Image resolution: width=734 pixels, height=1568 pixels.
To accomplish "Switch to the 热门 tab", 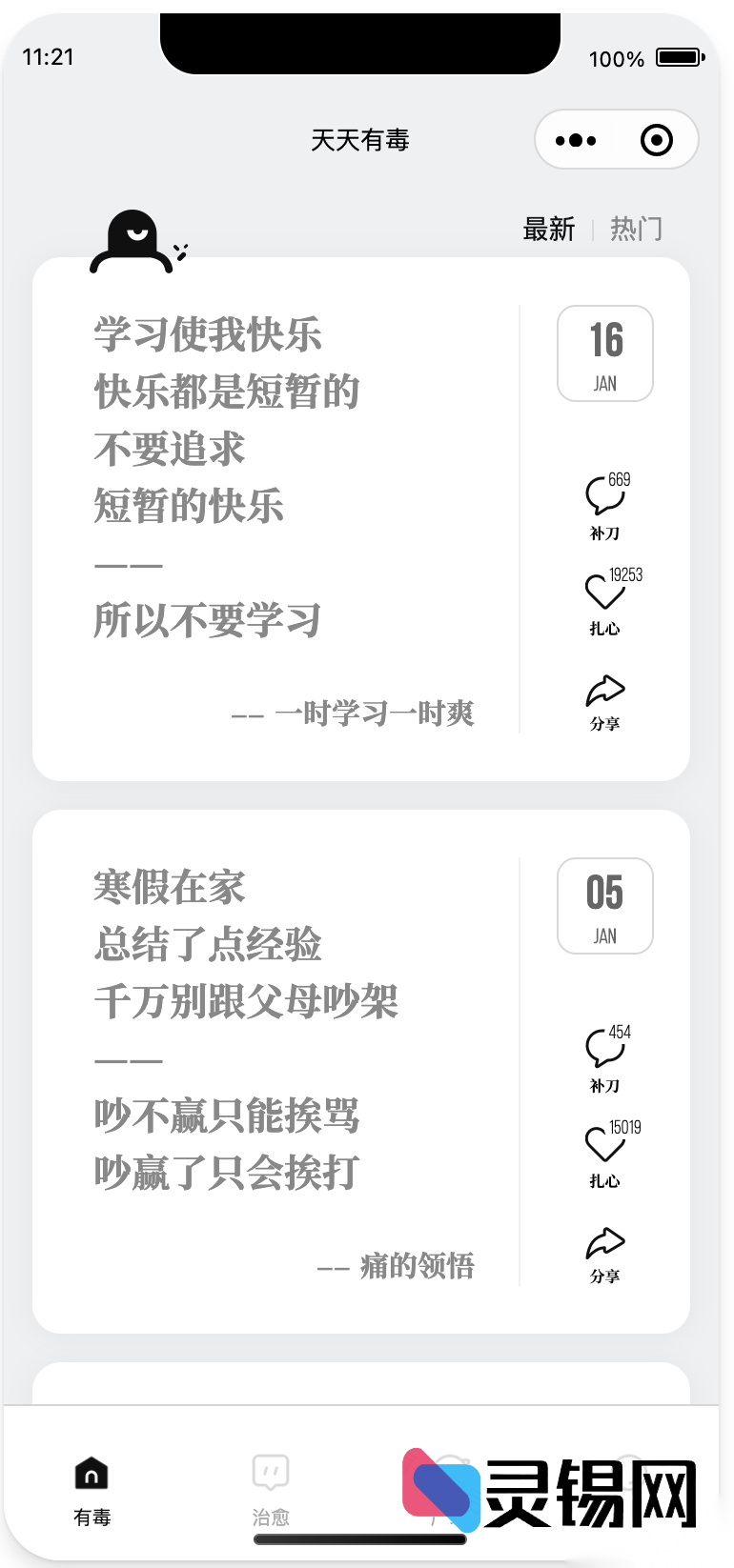I will coord(636,230).
